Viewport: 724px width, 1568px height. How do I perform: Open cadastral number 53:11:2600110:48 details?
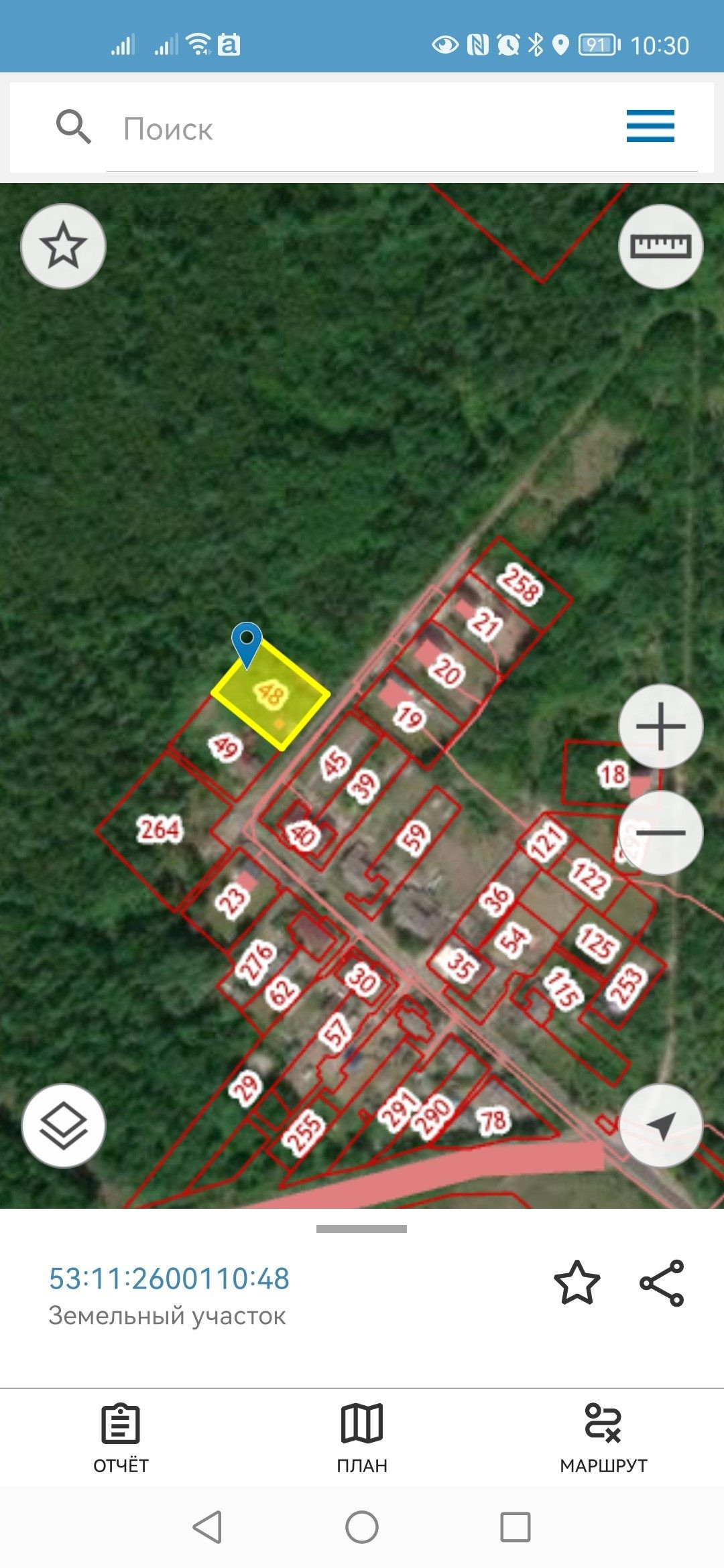click(x=169, y=1279)
